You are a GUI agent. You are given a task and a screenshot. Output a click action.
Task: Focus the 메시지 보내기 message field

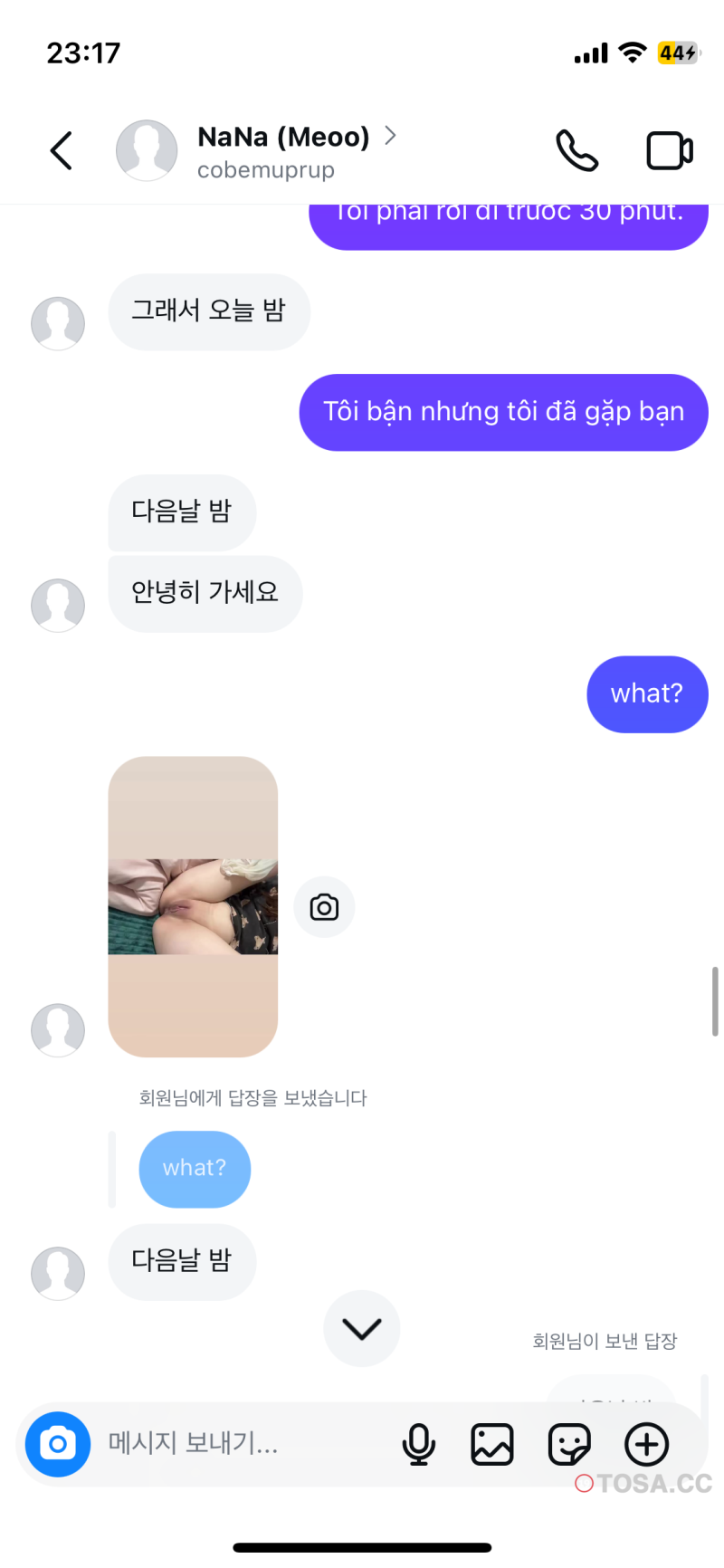(x=244, y=1443)
